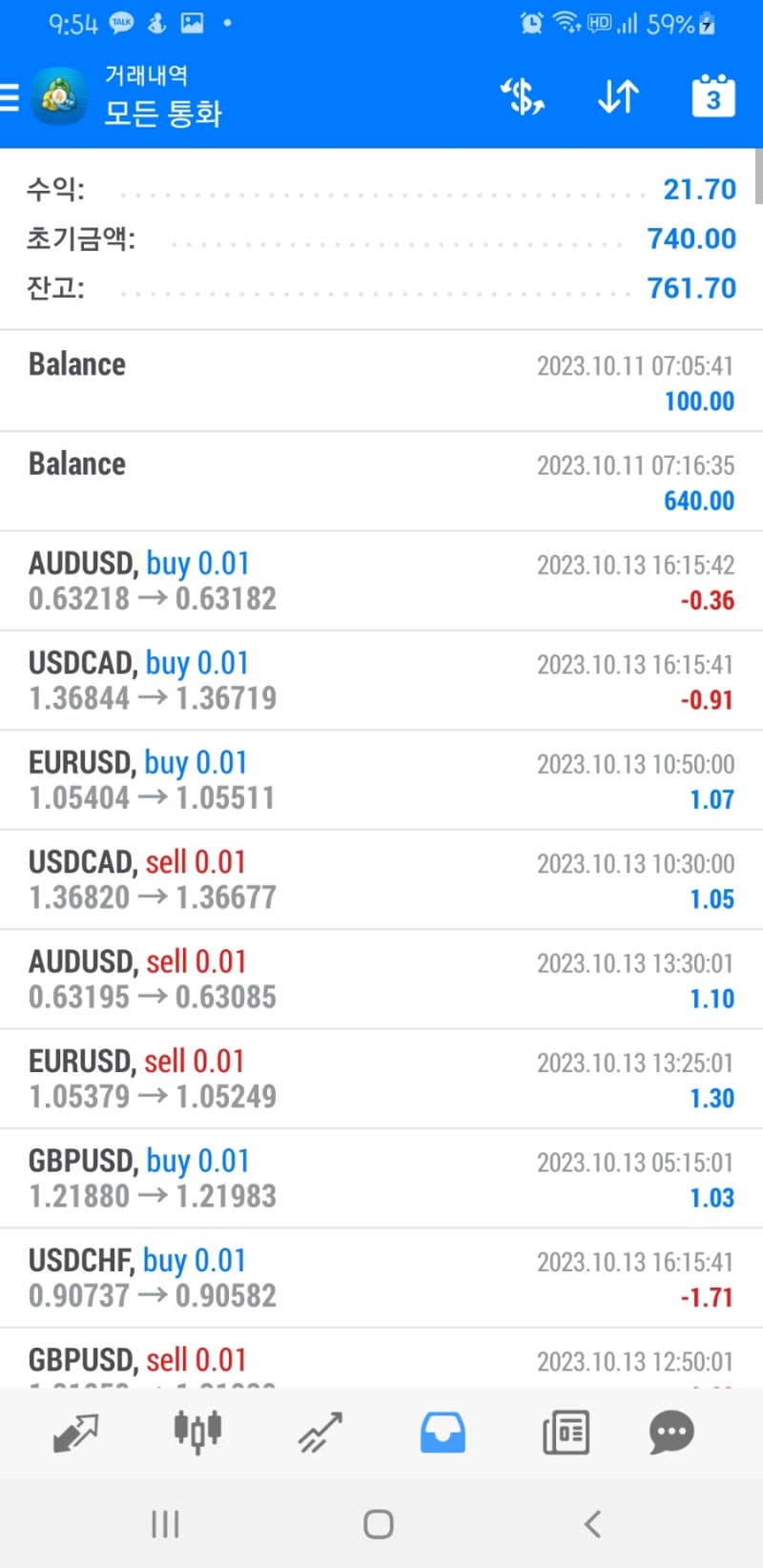Tap the system home button
This screenshot has width=763, height=1568.
(x=379, y=1524)
